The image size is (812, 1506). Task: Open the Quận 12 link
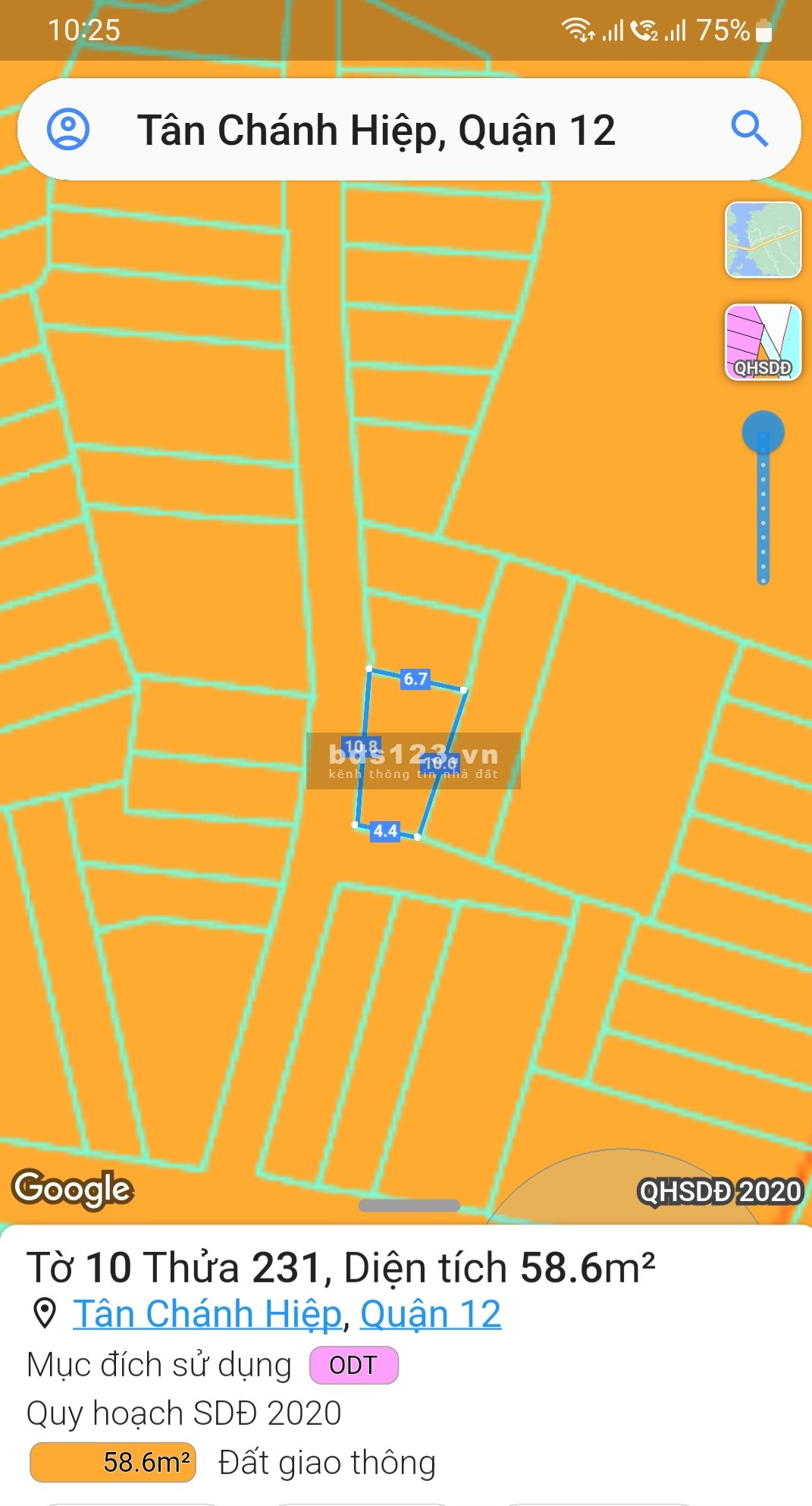pyautogui.click(x=431, y=1314)
